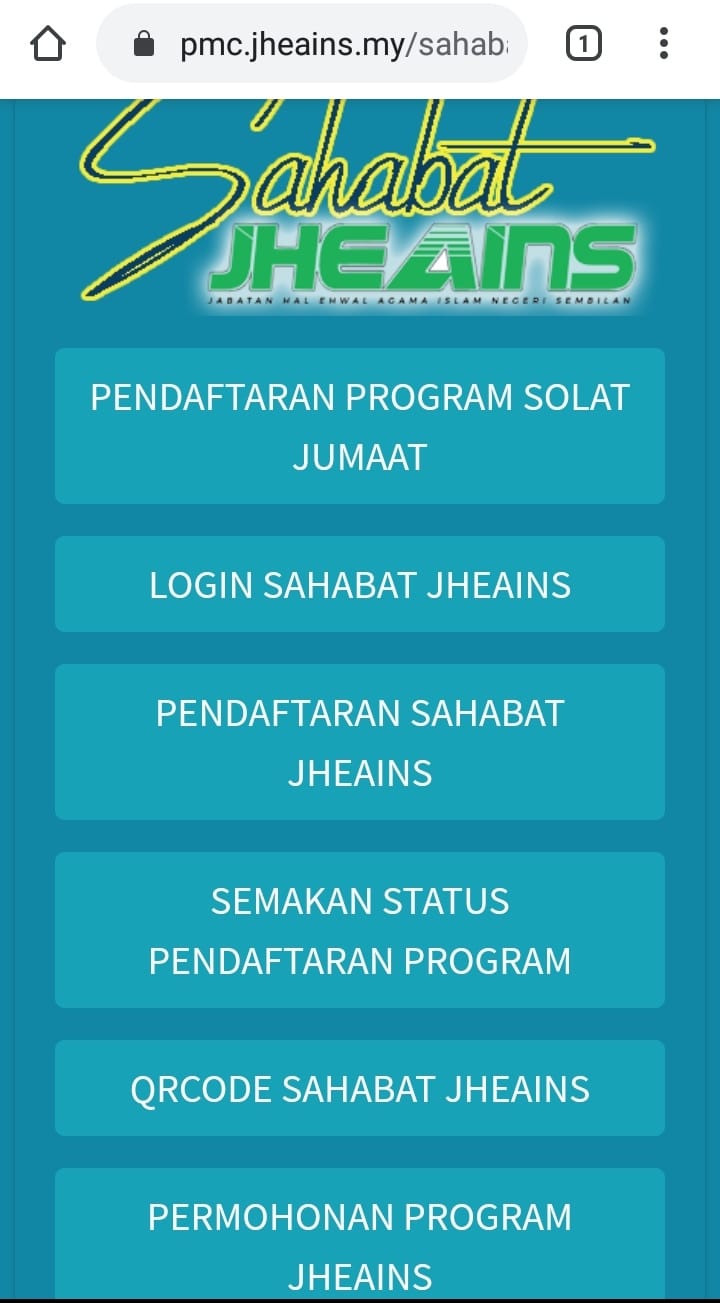Open the tab switcher
Viewport: 720px width, 1303px height.
pos(584,43)
